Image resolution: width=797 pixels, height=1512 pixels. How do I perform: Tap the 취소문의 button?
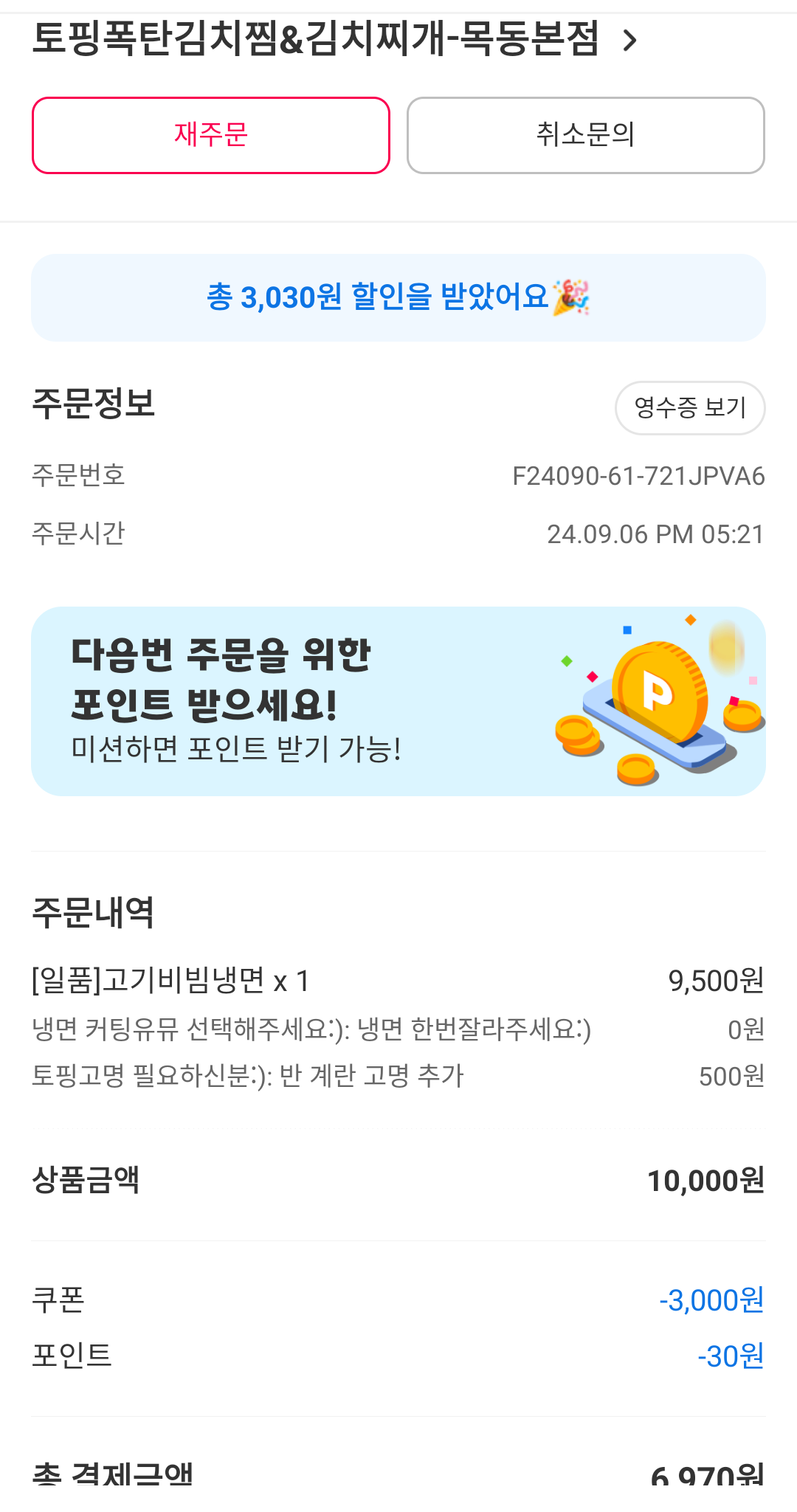click(x=585, y=136)
